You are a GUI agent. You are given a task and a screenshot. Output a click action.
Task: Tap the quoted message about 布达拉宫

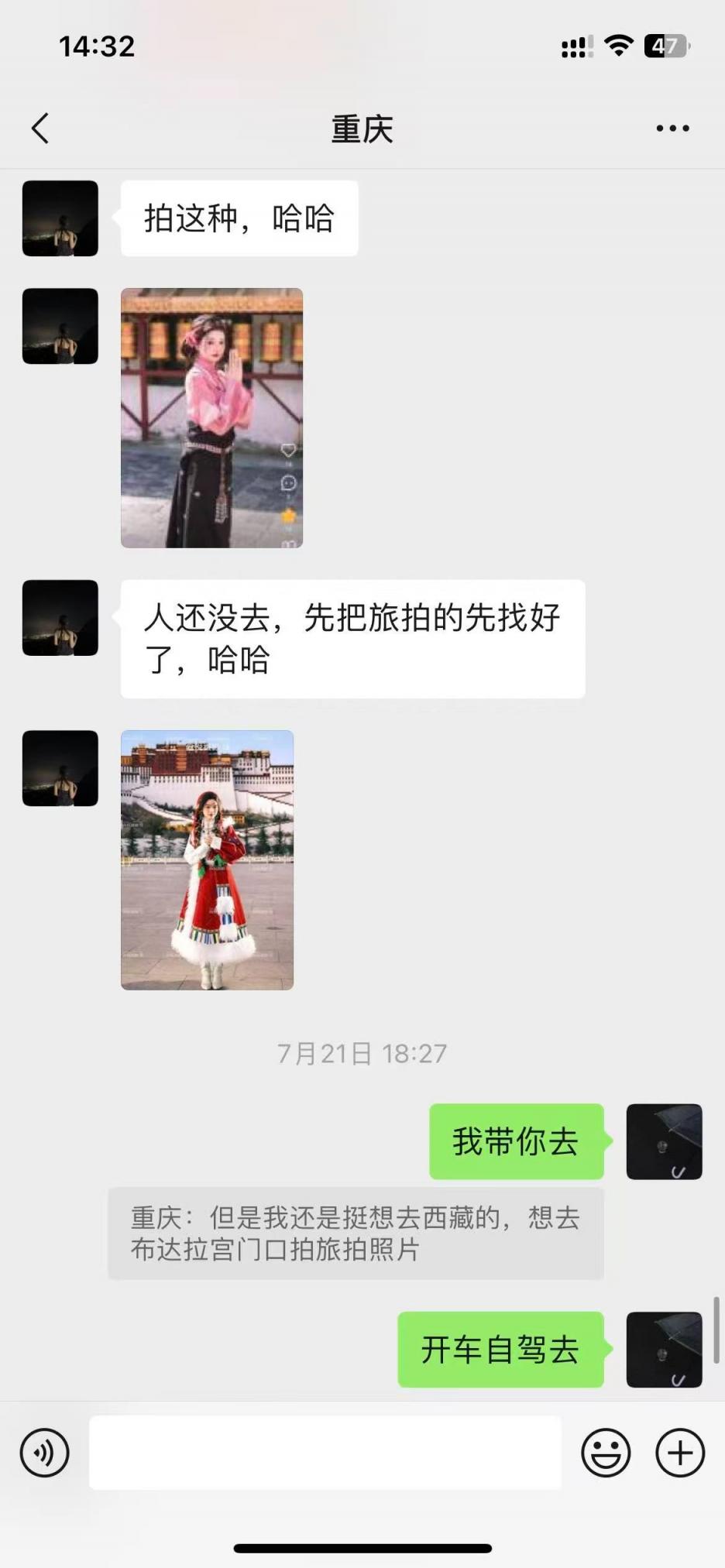click(356, 1233)
